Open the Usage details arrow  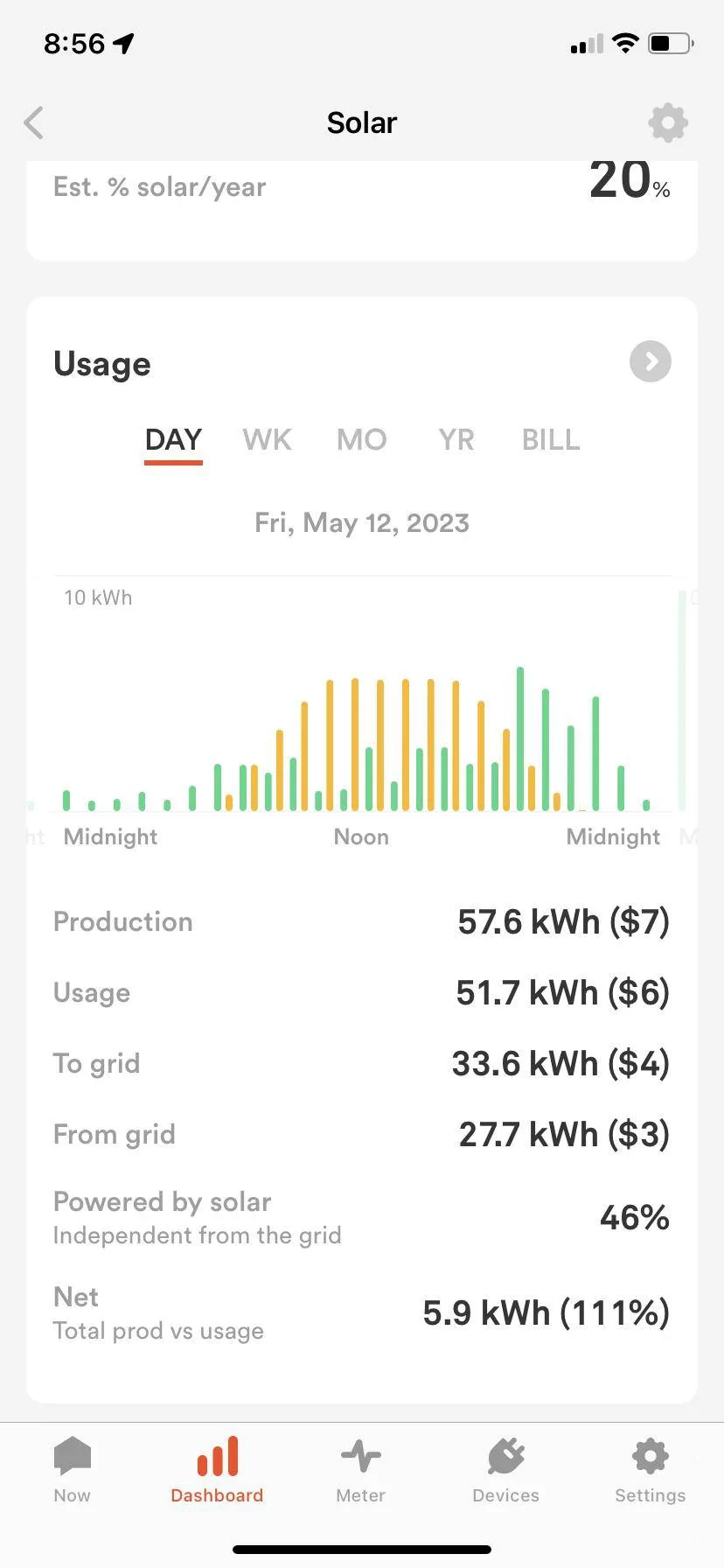651,361
